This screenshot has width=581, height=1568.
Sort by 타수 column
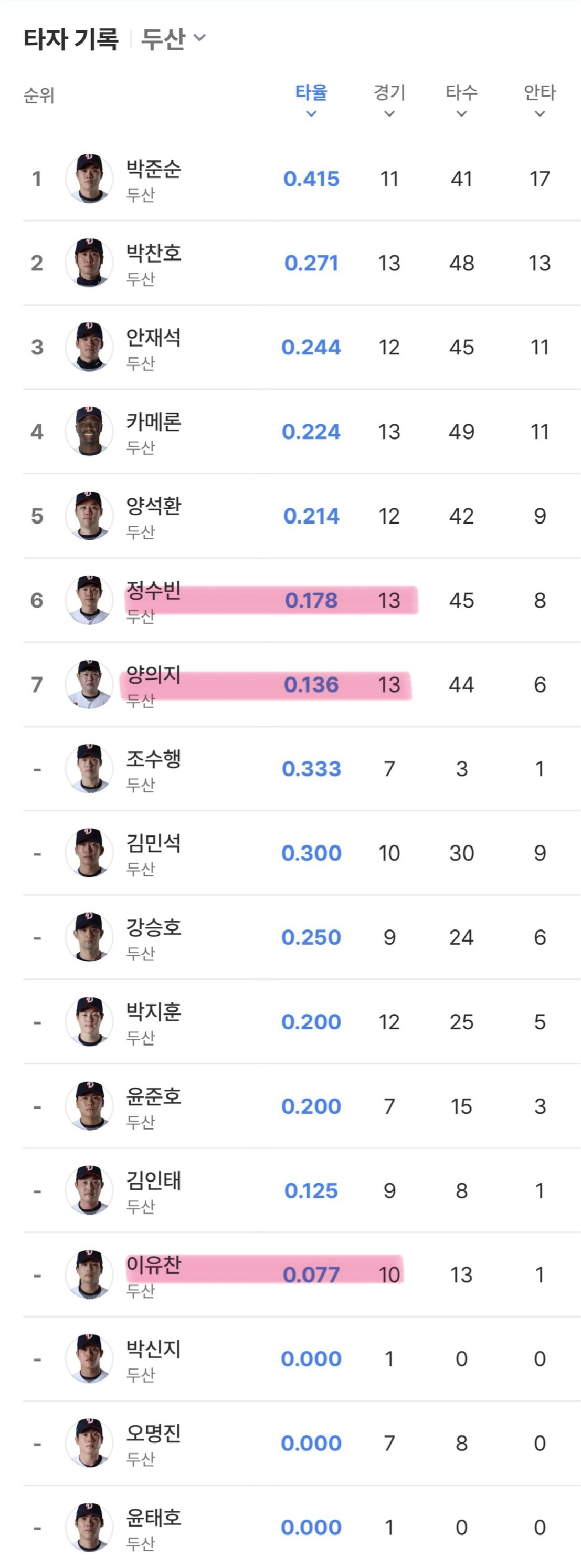(462, 100)
